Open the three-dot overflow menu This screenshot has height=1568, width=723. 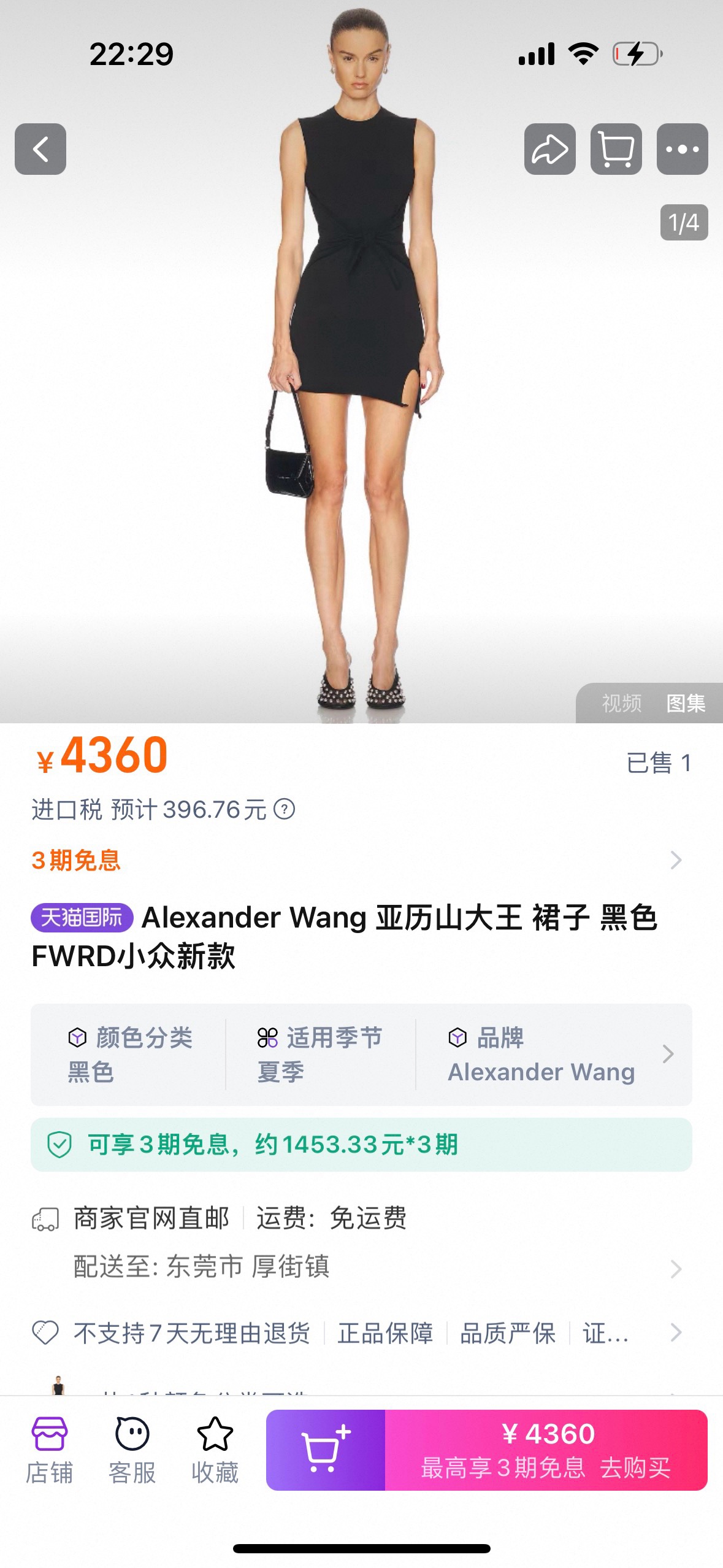pyautogui.click(x=682, y=149)
